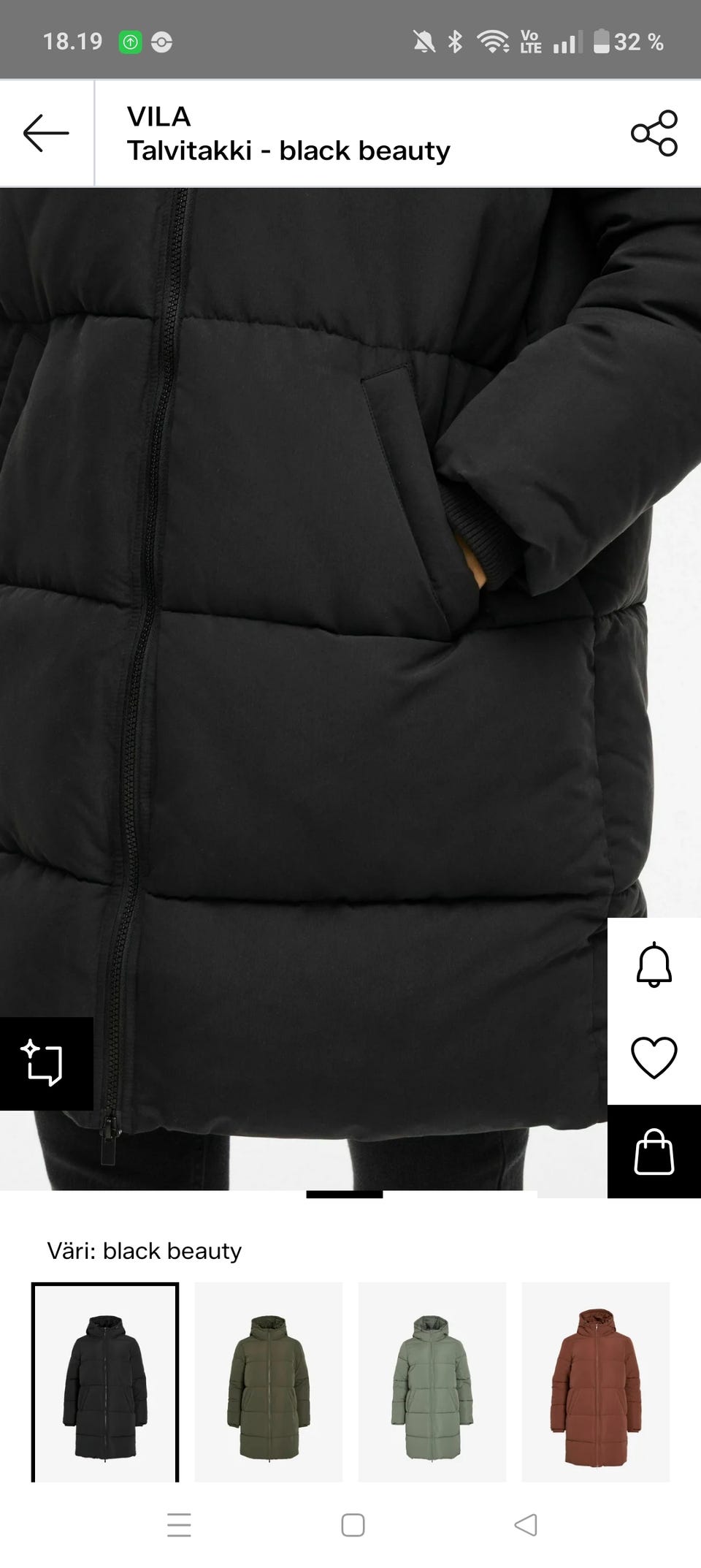
Task: Go back using the arrow in the header
Action: 46,133
